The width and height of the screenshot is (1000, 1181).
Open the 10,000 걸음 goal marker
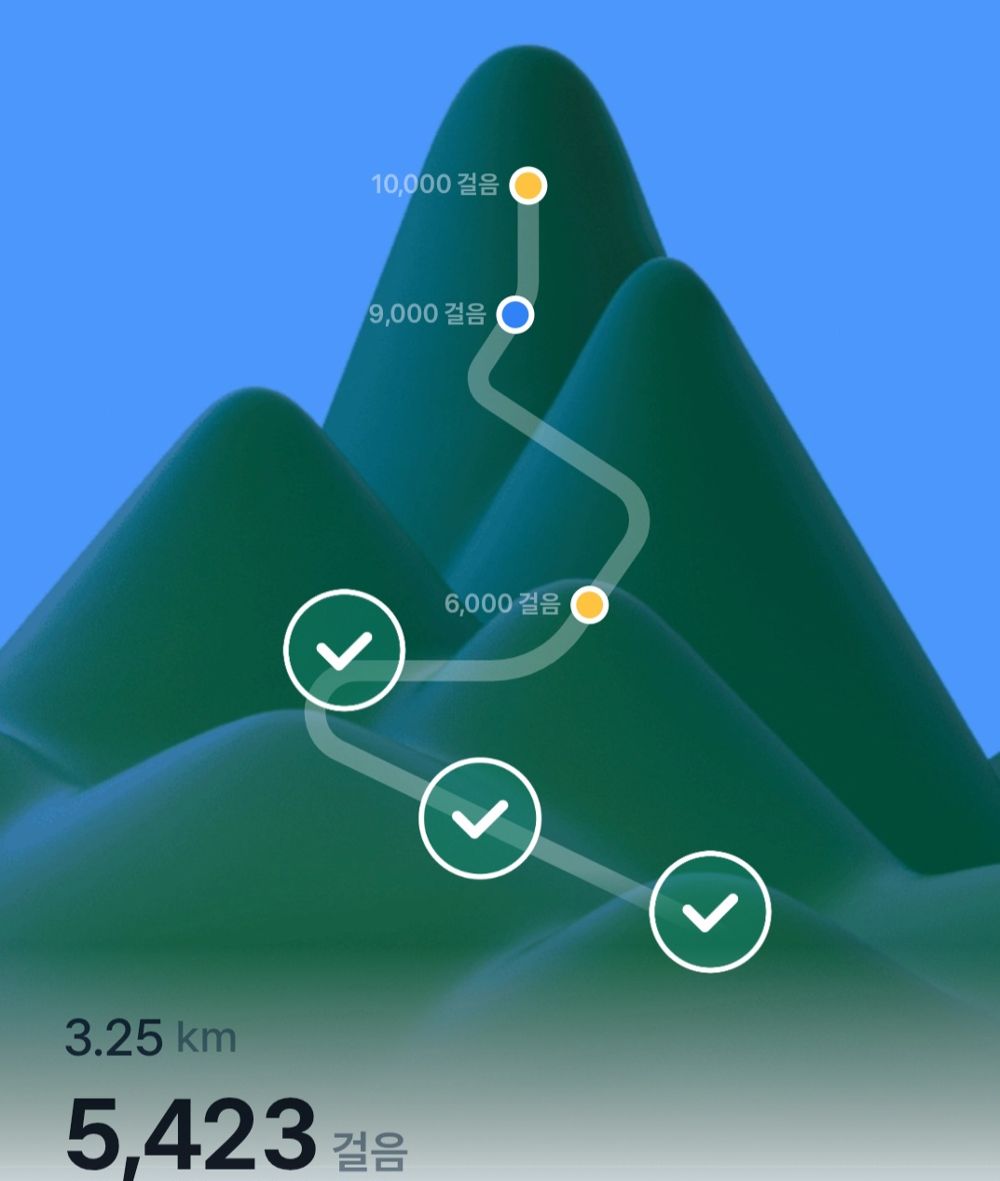click(528, 185)
